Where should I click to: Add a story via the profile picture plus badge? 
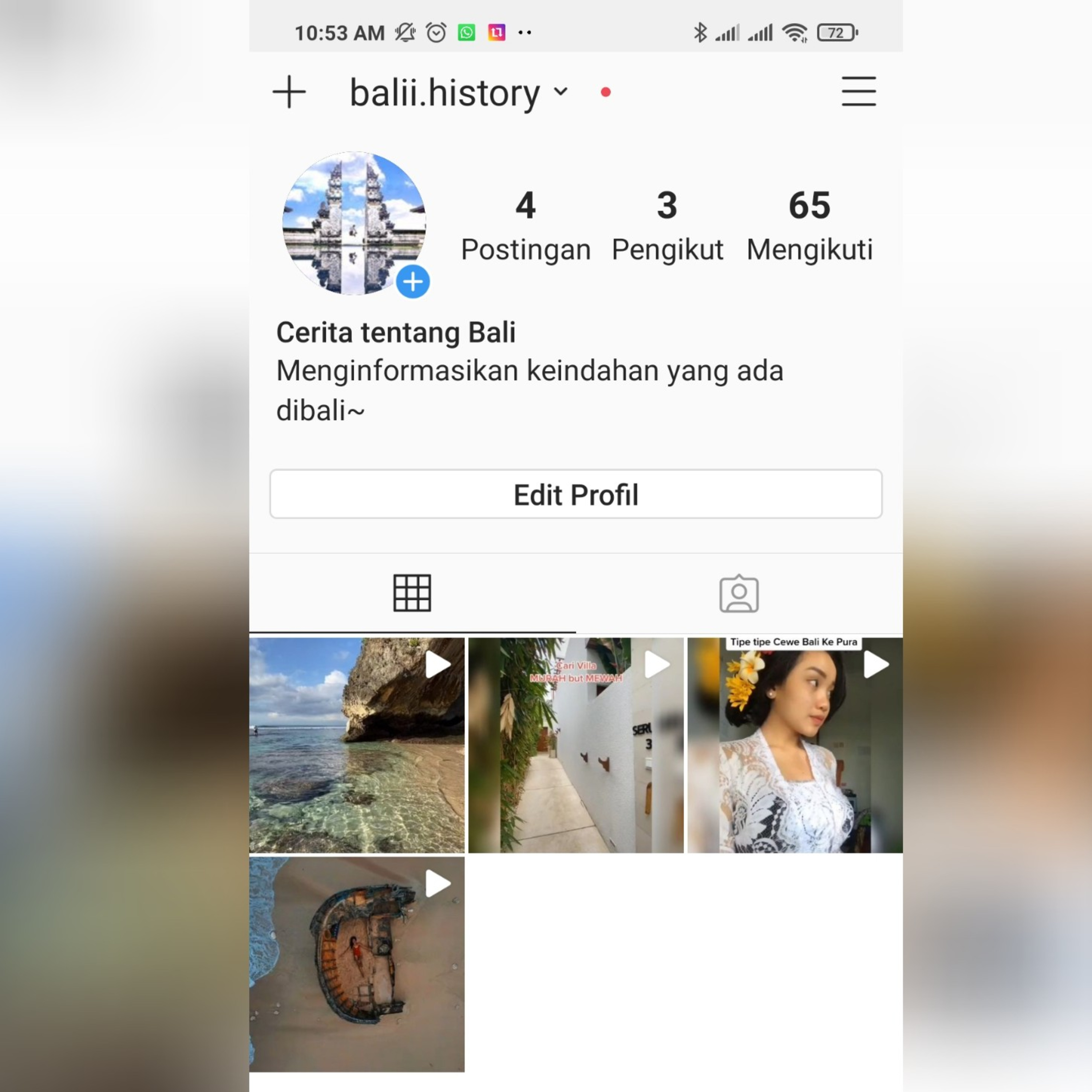pos(413,281)
